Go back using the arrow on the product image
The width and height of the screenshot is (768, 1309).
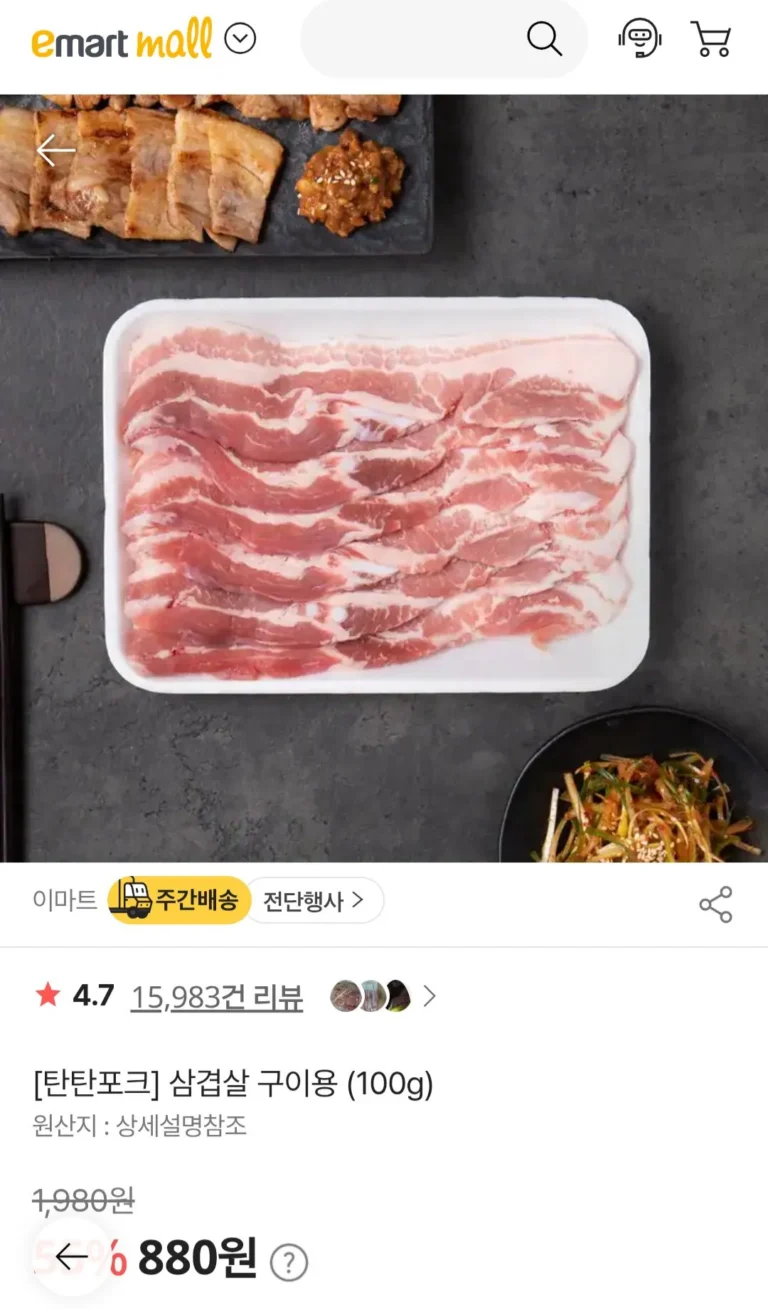coord(55,150)
